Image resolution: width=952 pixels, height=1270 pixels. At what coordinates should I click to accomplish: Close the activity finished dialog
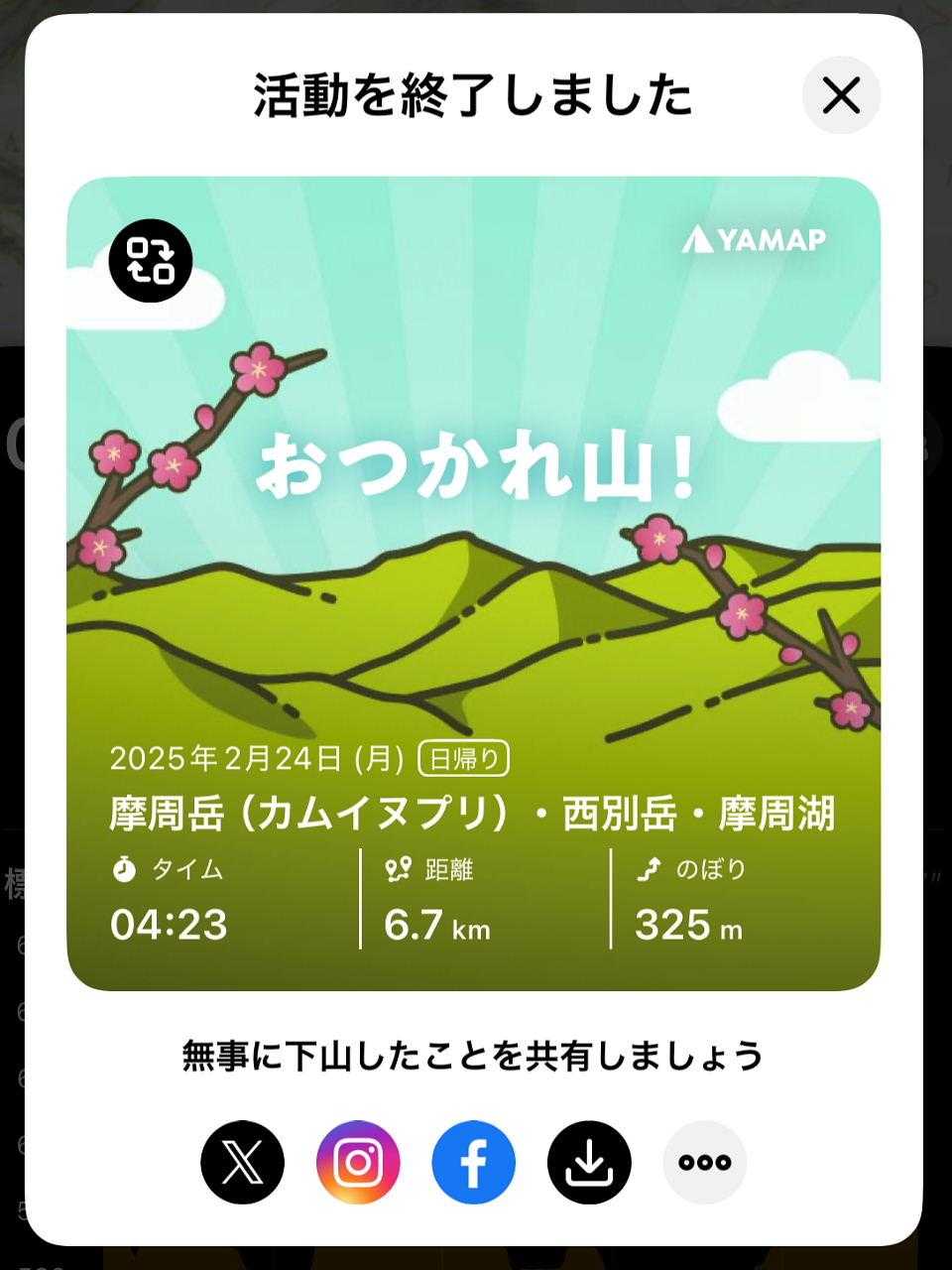841,96
